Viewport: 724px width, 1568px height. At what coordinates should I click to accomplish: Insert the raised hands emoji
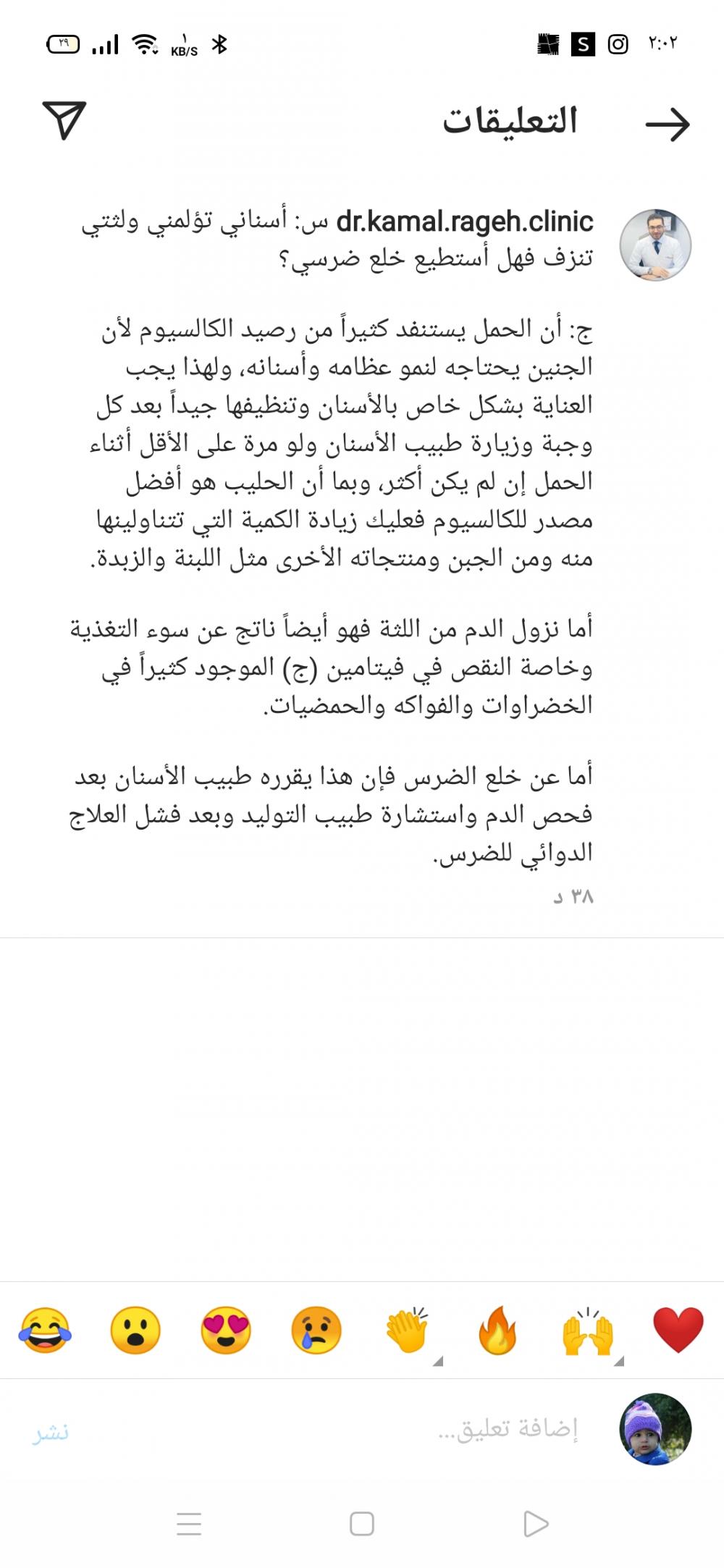click(x=587, y=1331)
